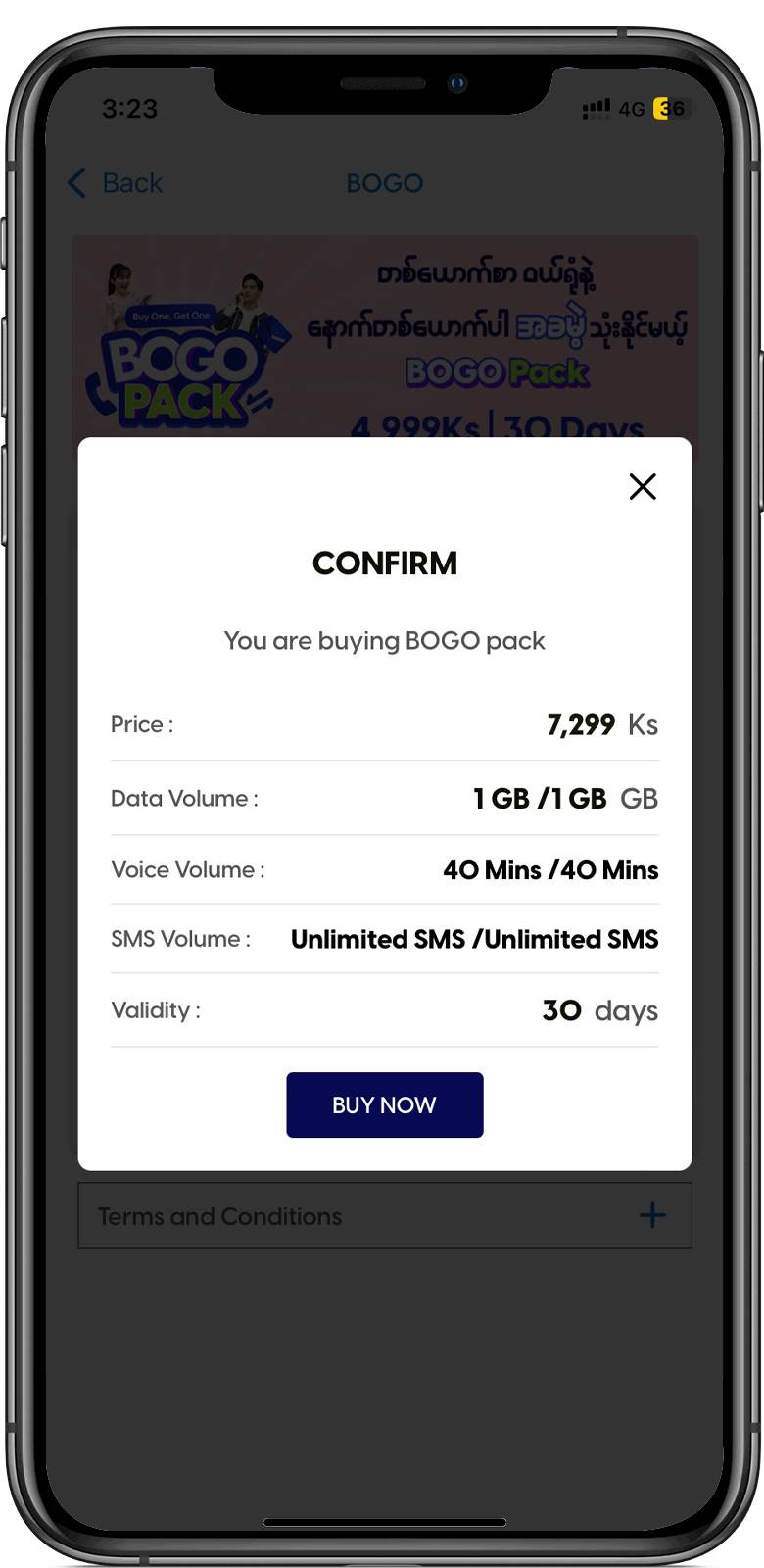
Task: Tap BUY NOW to purchase BOGO pack
Action: click(x=384, y=1104)
